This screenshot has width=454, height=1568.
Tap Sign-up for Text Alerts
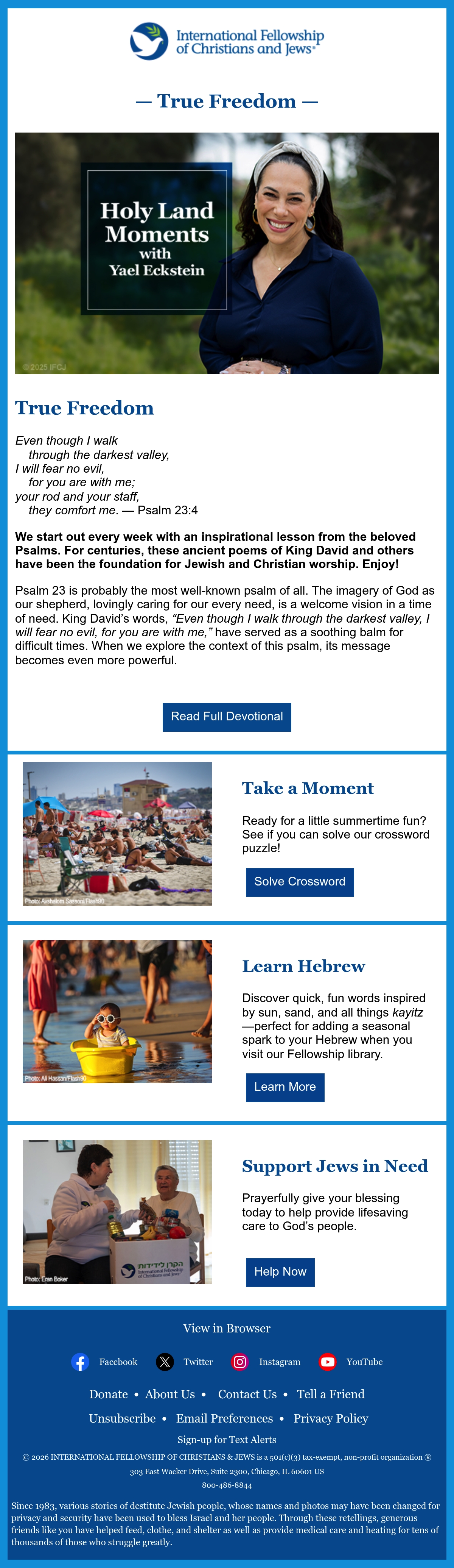[x=227, y=1440]
